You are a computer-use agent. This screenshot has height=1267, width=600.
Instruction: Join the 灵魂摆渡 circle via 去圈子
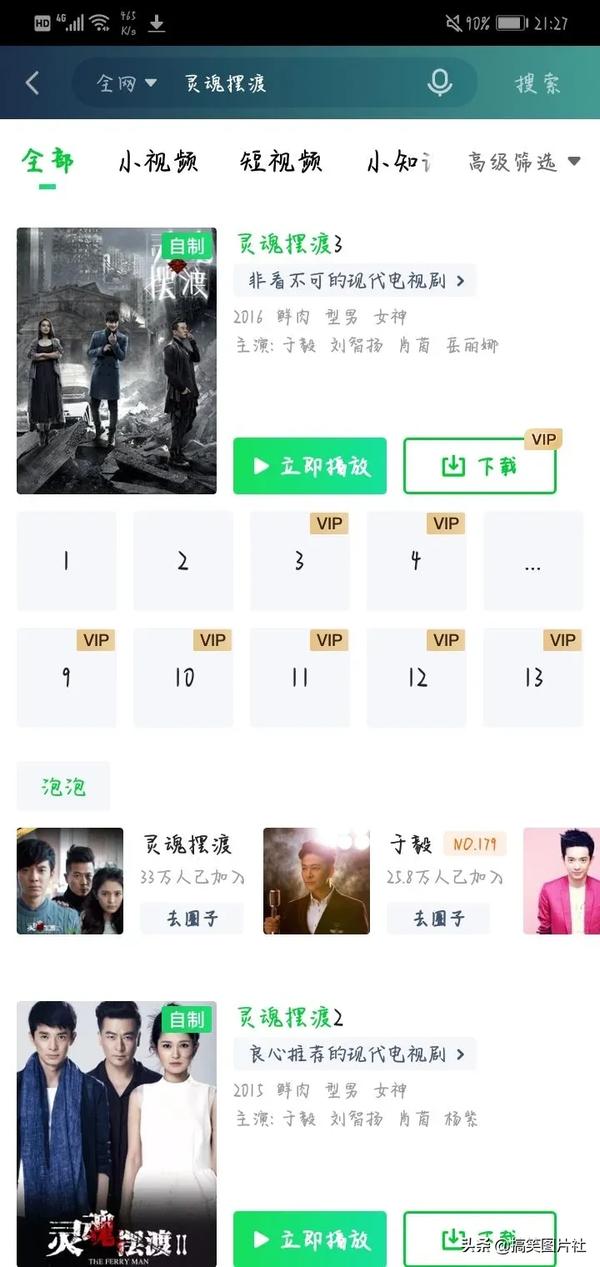click(191, 918)
